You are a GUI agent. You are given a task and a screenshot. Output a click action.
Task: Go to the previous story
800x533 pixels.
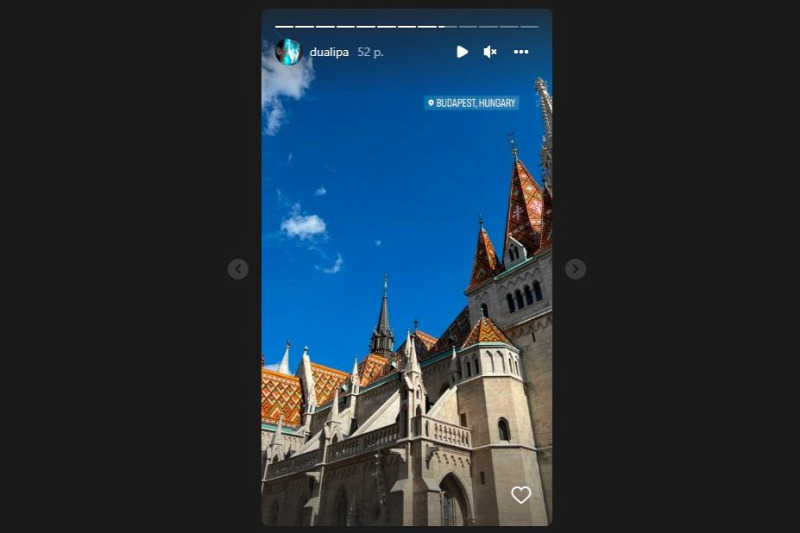(238, 269)
